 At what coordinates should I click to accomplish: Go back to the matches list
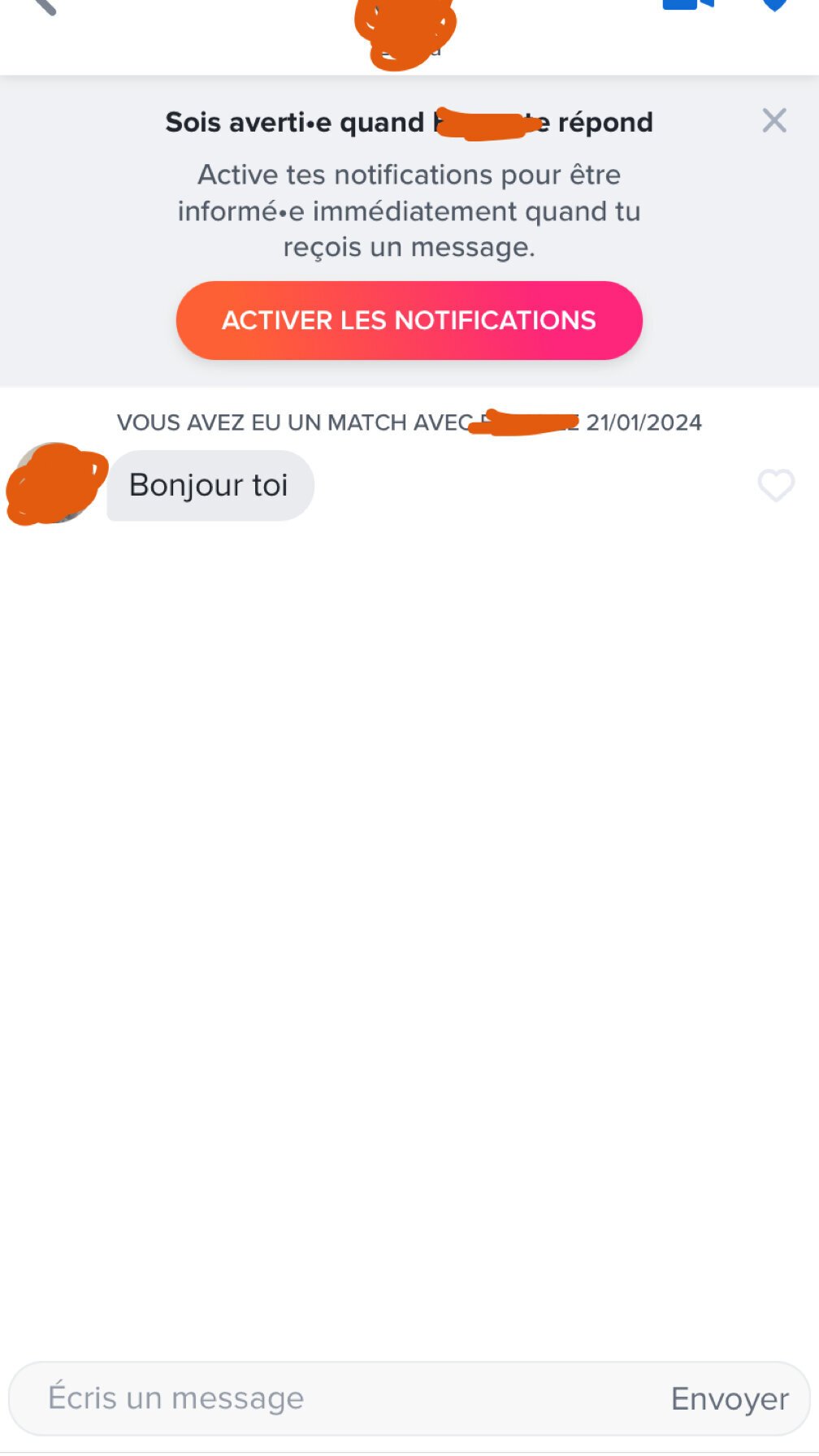click(x=41, y=6)
